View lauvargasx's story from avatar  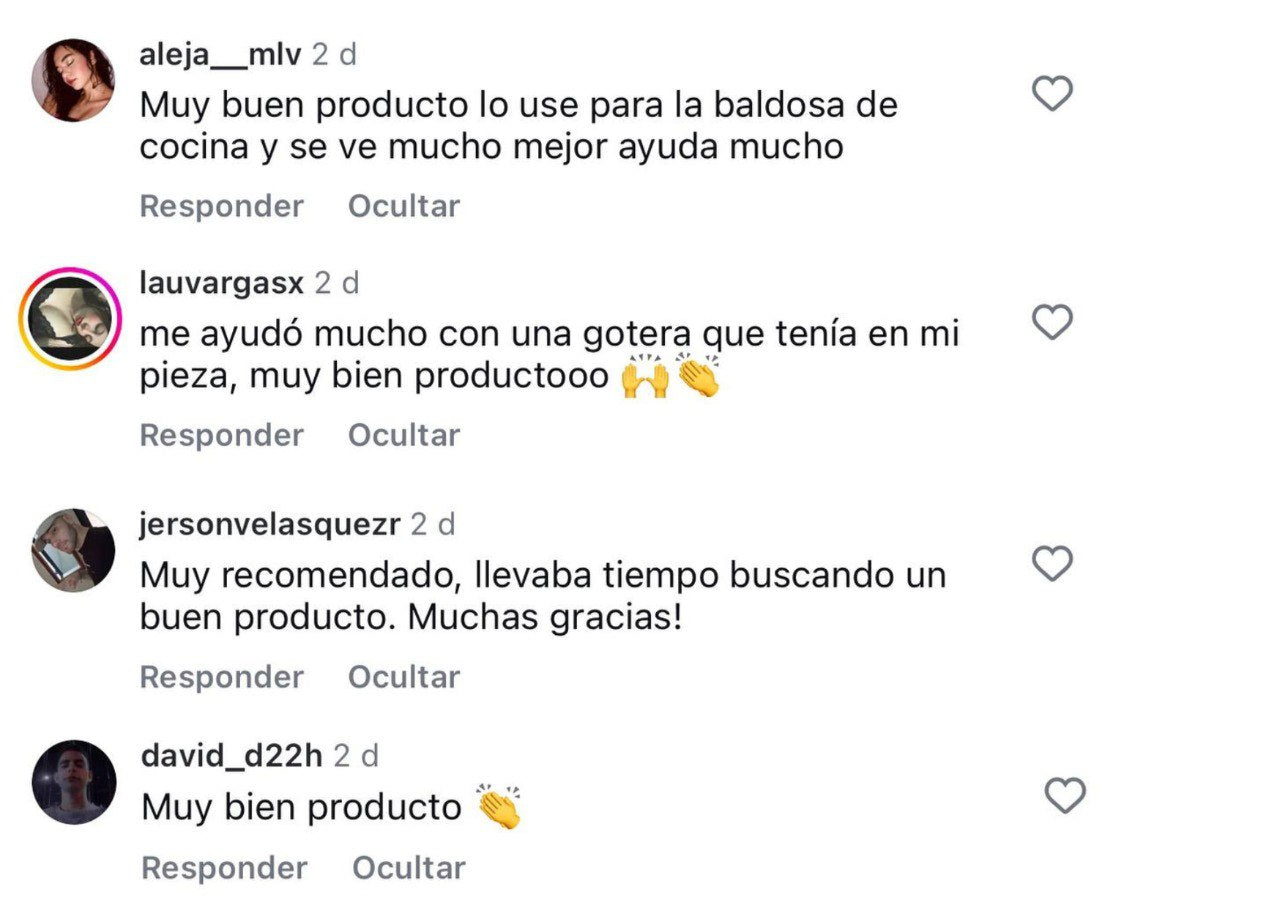point(70,319)
